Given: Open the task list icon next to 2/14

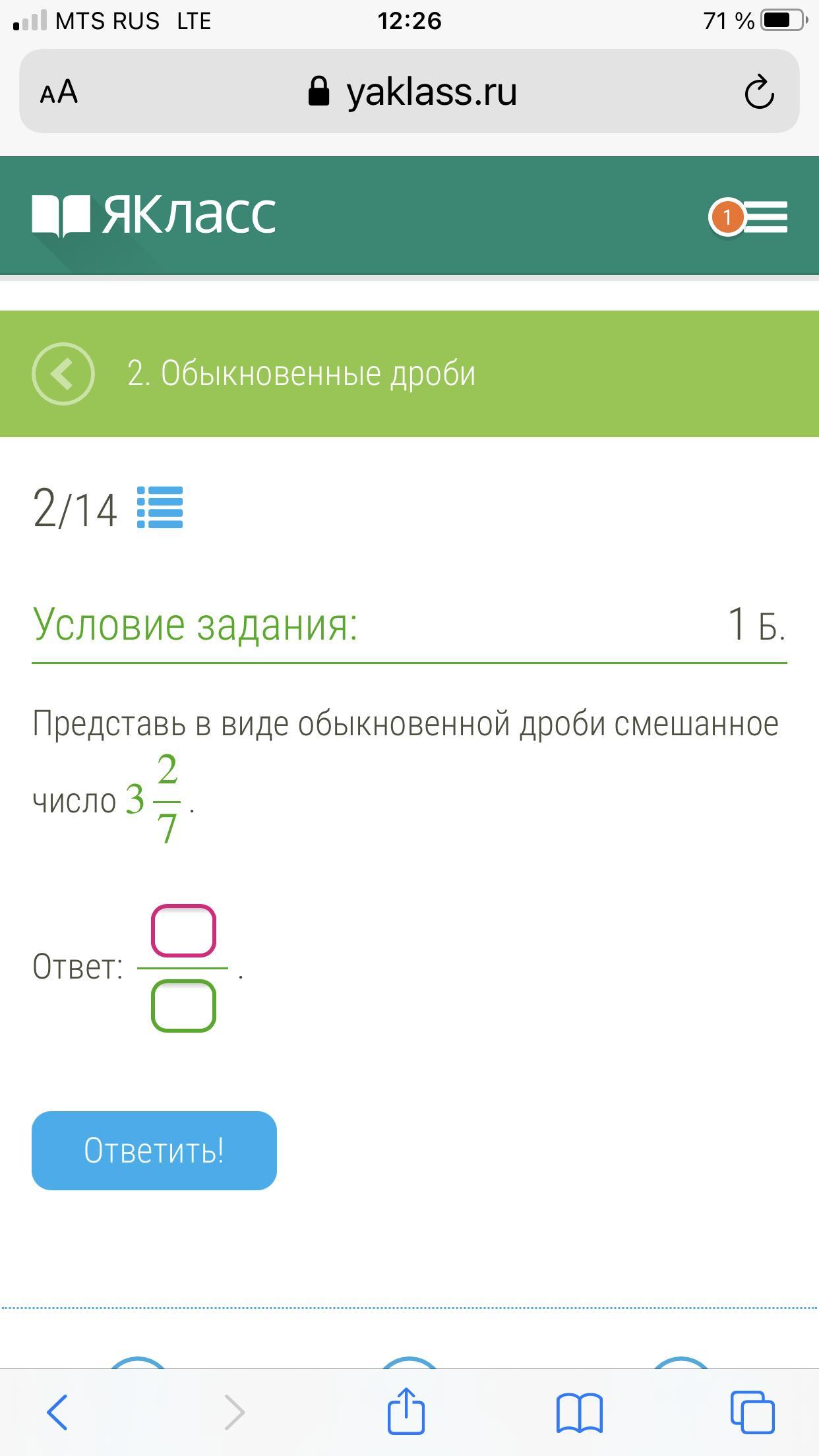Looking at the screenshot, I should click(x=160, y=507).
